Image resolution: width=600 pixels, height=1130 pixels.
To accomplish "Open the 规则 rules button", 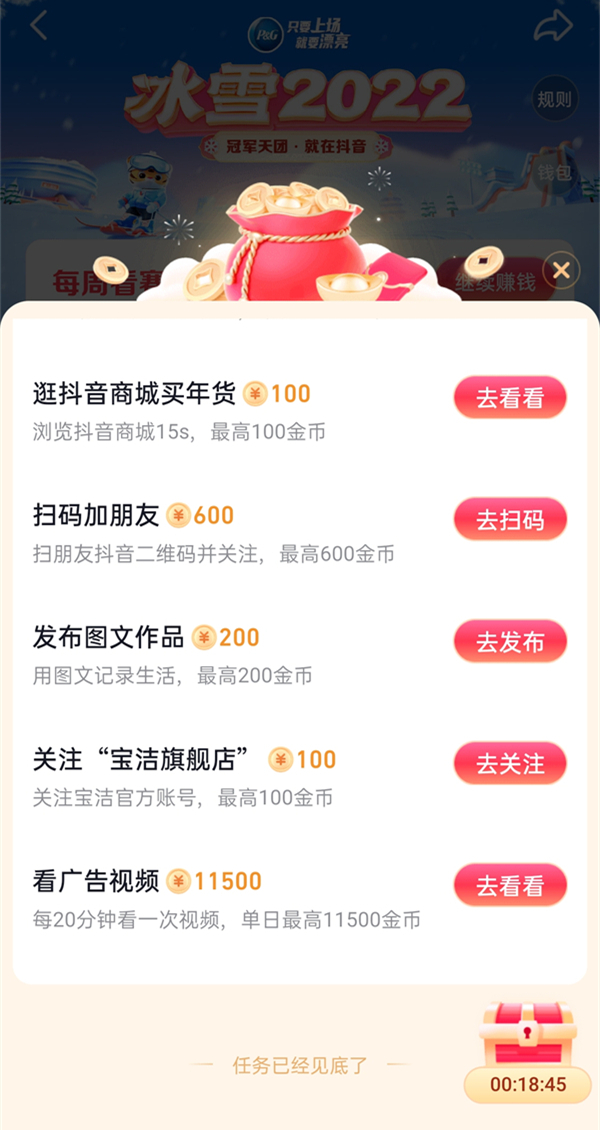I will [x=554, y=98].
